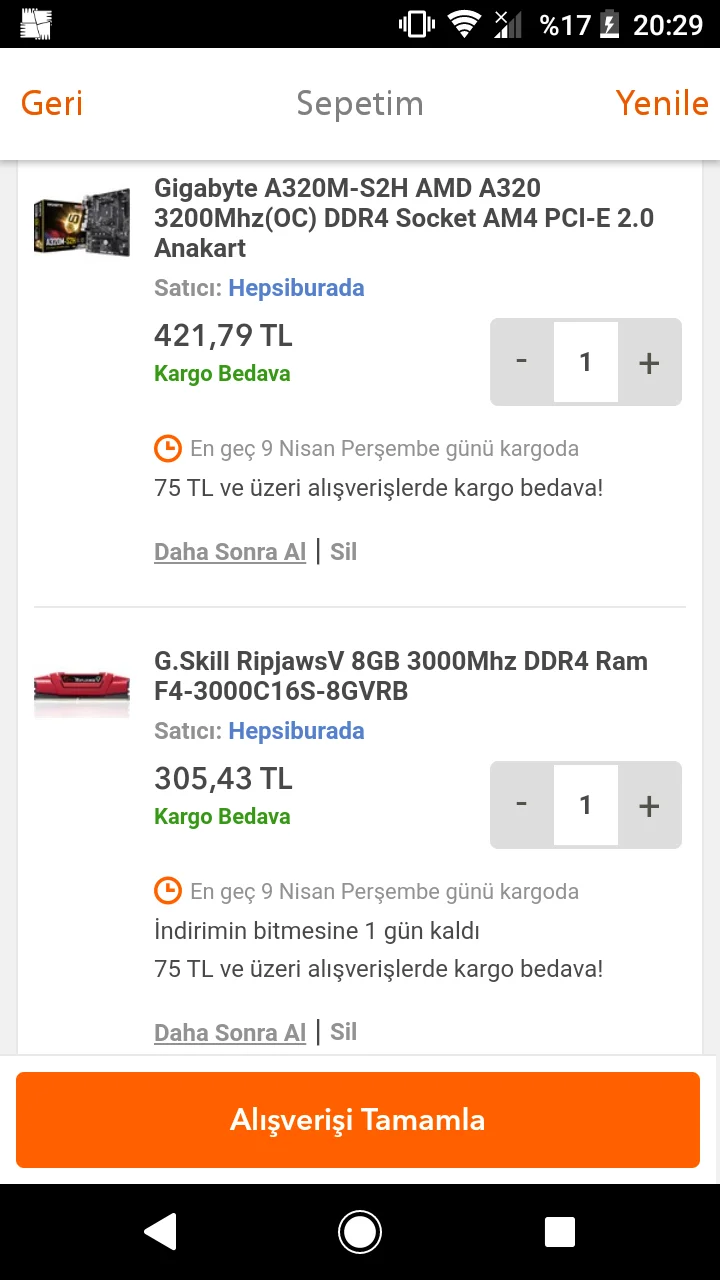This screenshot has width=720, height=1280.
Task: Increase quantity of G.Skill RipjawsV RAM
Action: (x=649, y=805)
